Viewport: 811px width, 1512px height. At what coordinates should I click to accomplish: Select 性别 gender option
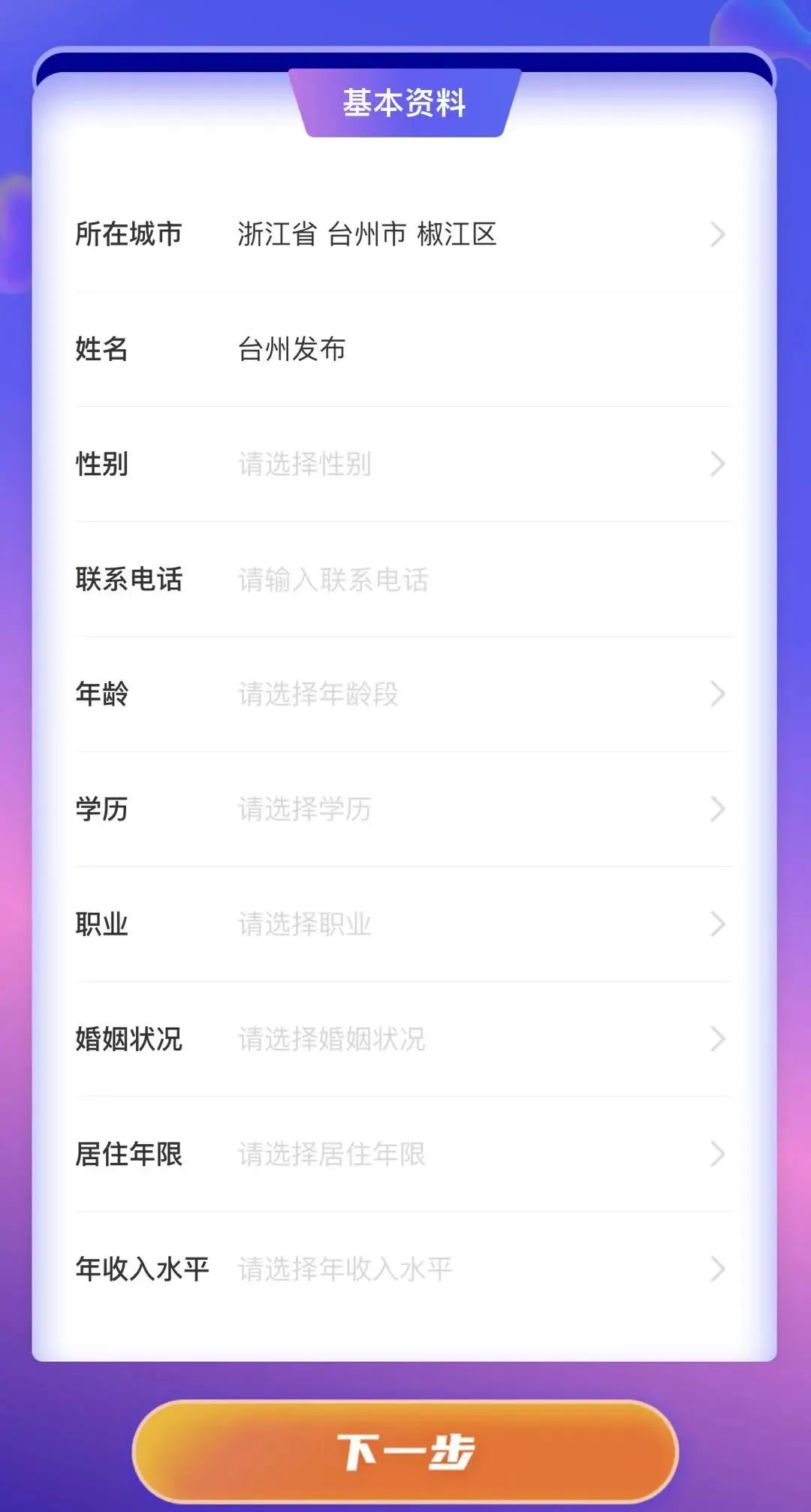coord(404,464)
